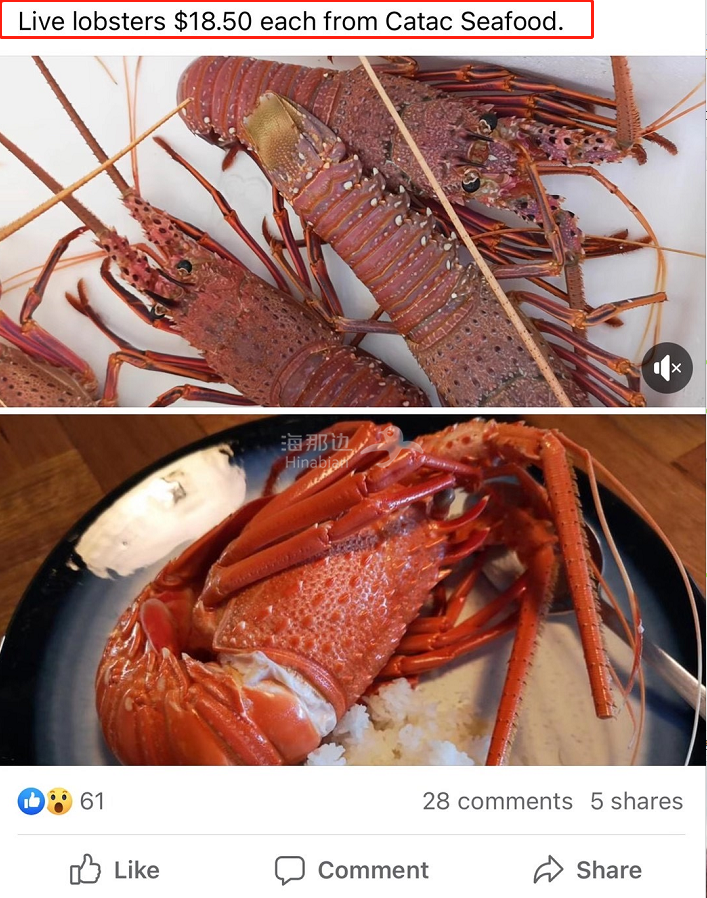Unmute the lobster video sound
The image size is (707, 898).
click(666, 367)
